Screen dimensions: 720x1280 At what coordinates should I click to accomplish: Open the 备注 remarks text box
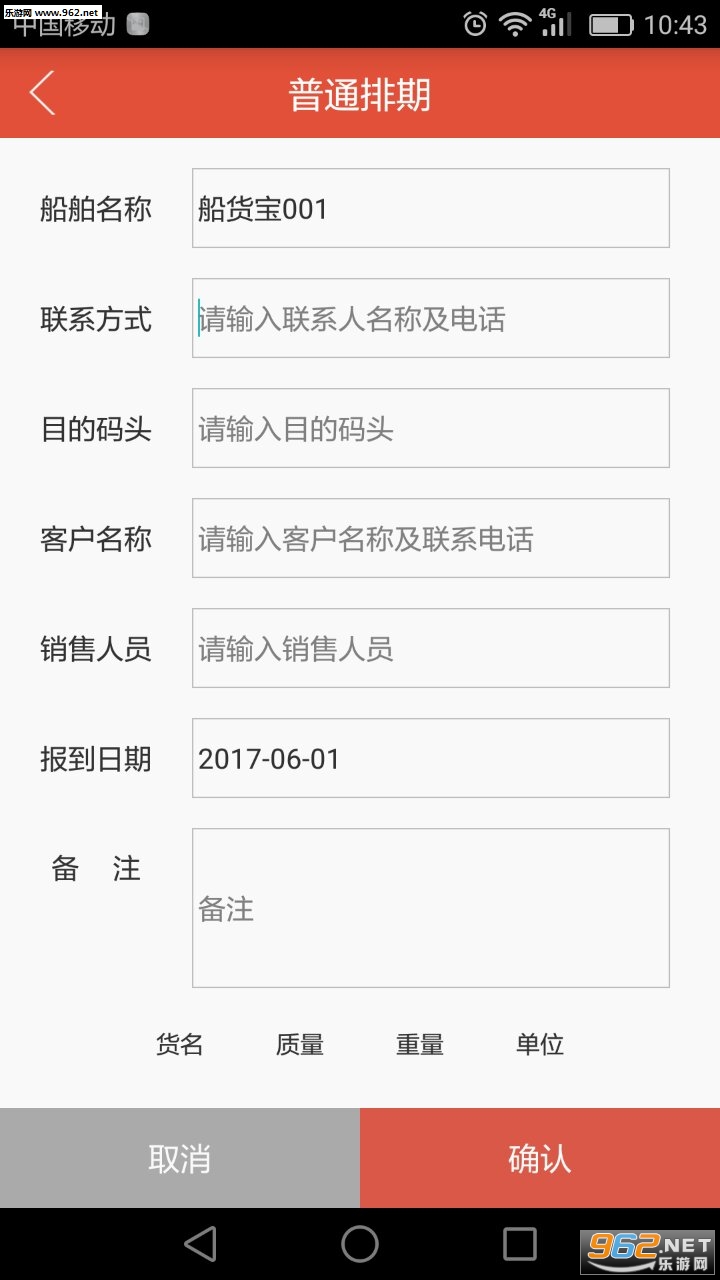tap(431, 908)
